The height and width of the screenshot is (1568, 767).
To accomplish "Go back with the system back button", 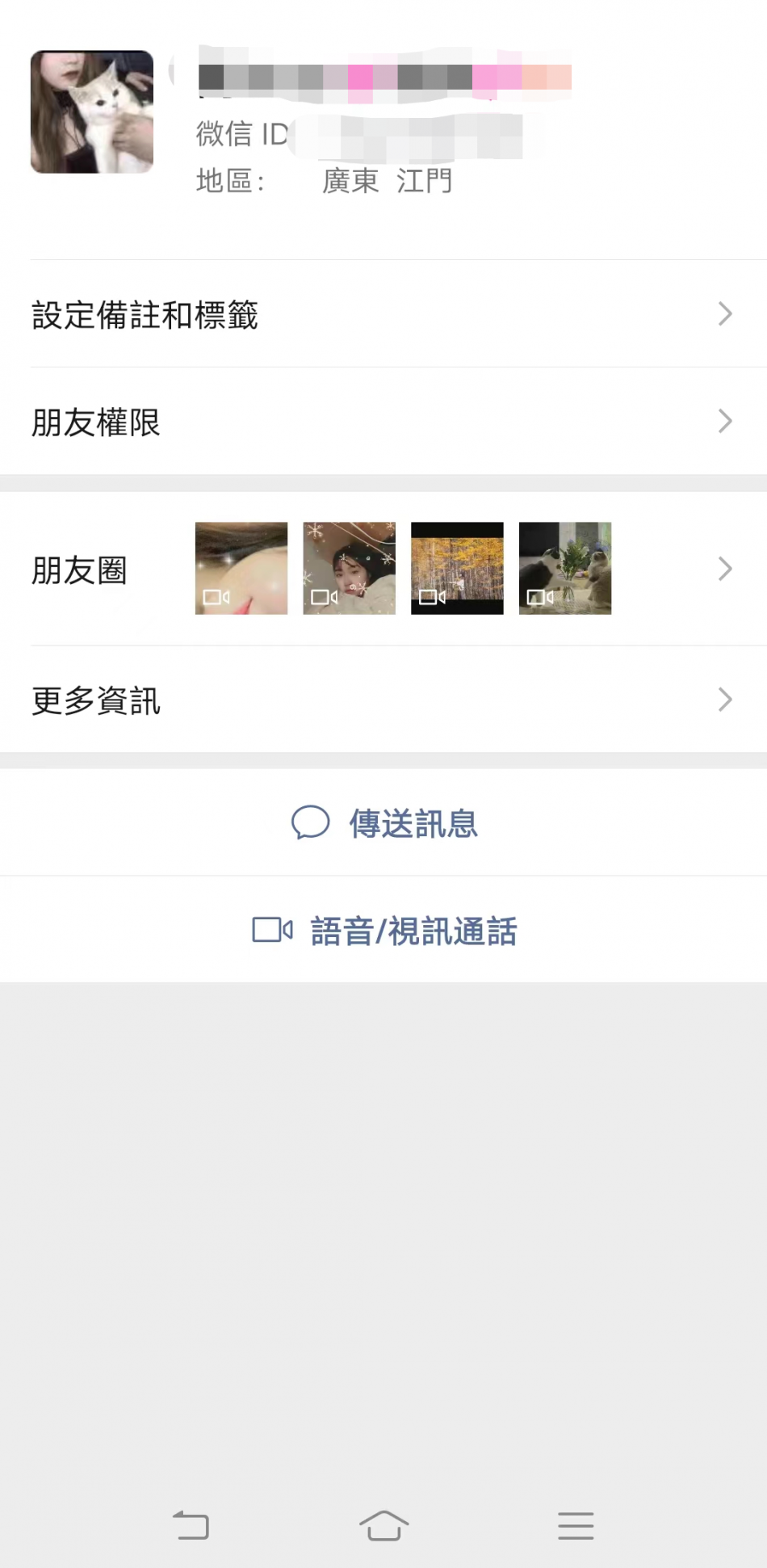I will [191, 1525].
